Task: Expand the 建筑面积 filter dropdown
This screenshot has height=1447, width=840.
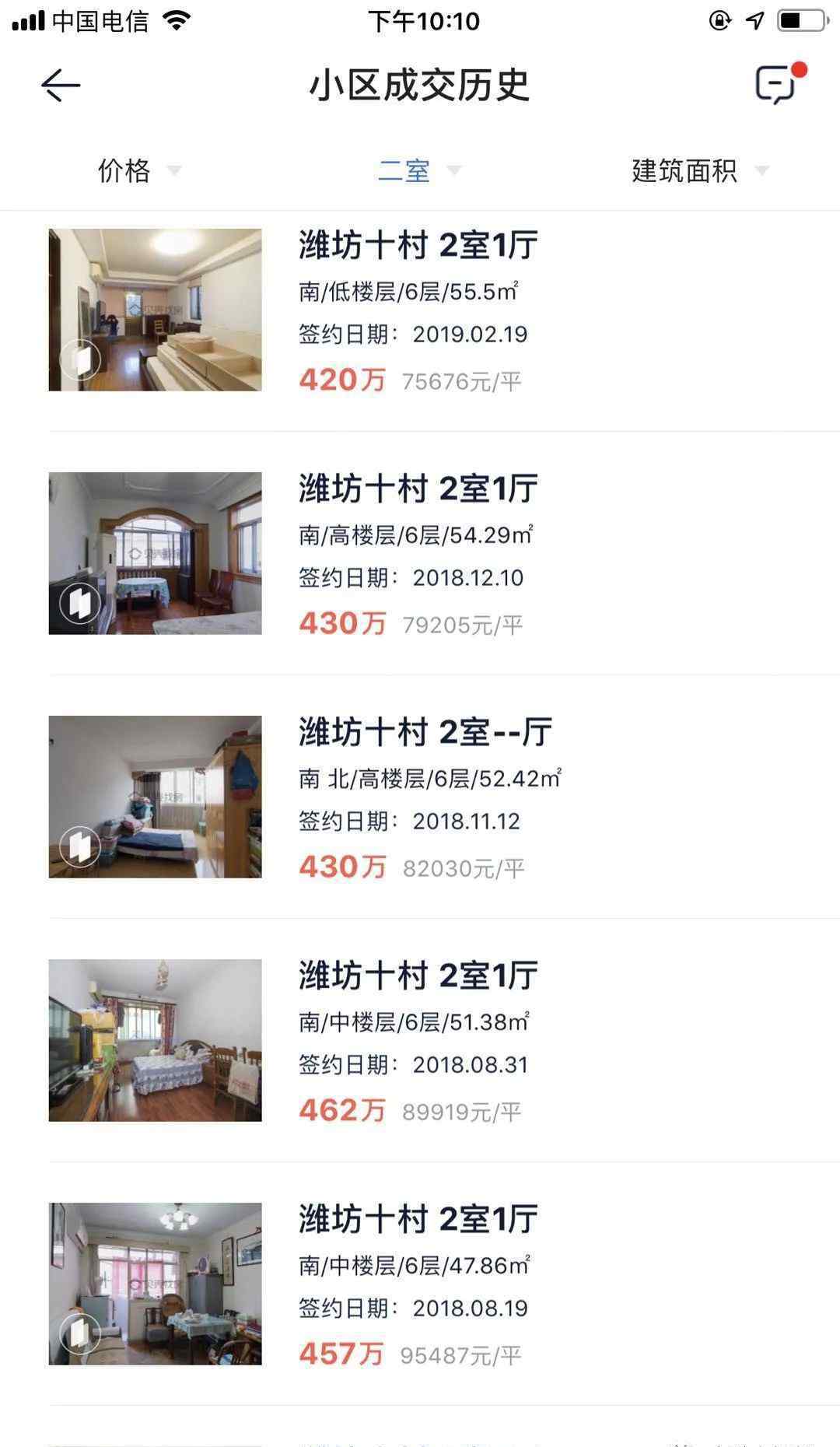Action: tap(700, 170)
